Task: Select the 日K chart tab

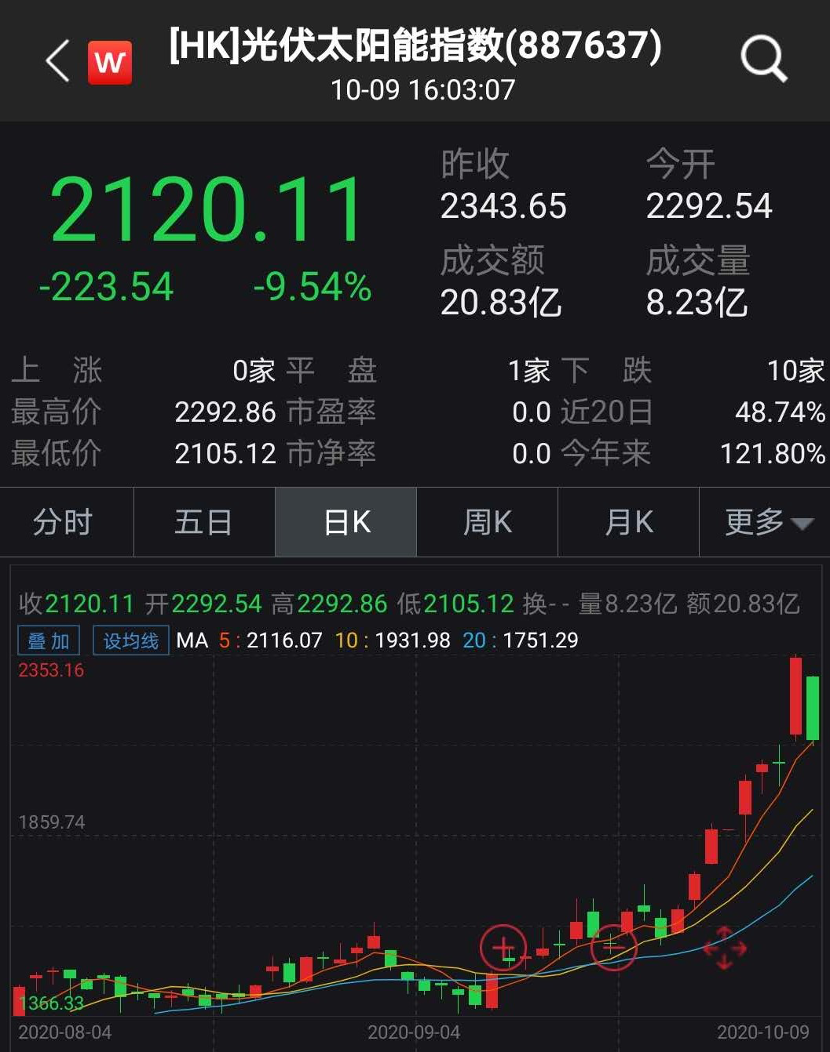Action: [346, 522]
